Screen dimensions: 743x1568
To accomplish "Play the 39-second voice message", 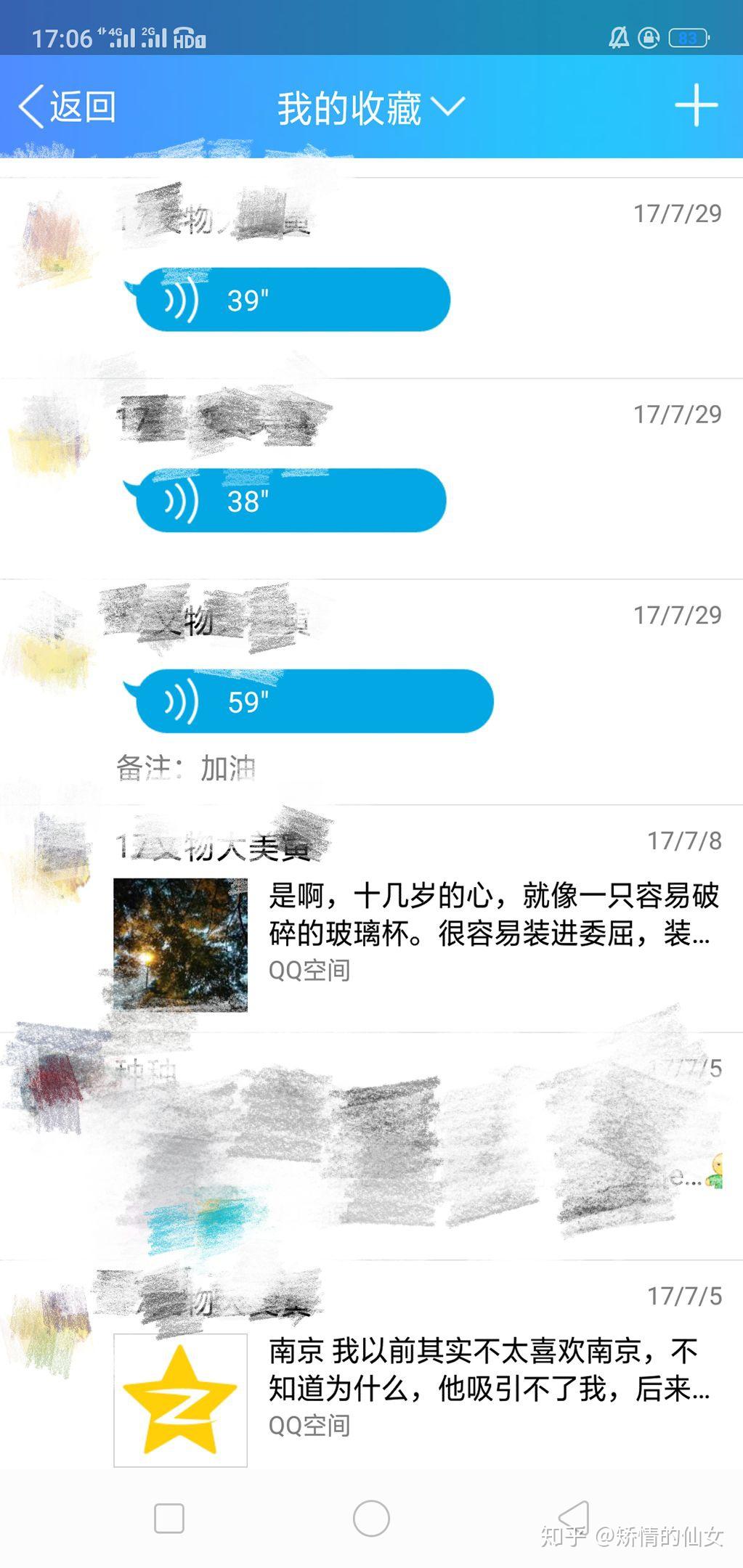I will pyautogui.click(x=293, y=300).
